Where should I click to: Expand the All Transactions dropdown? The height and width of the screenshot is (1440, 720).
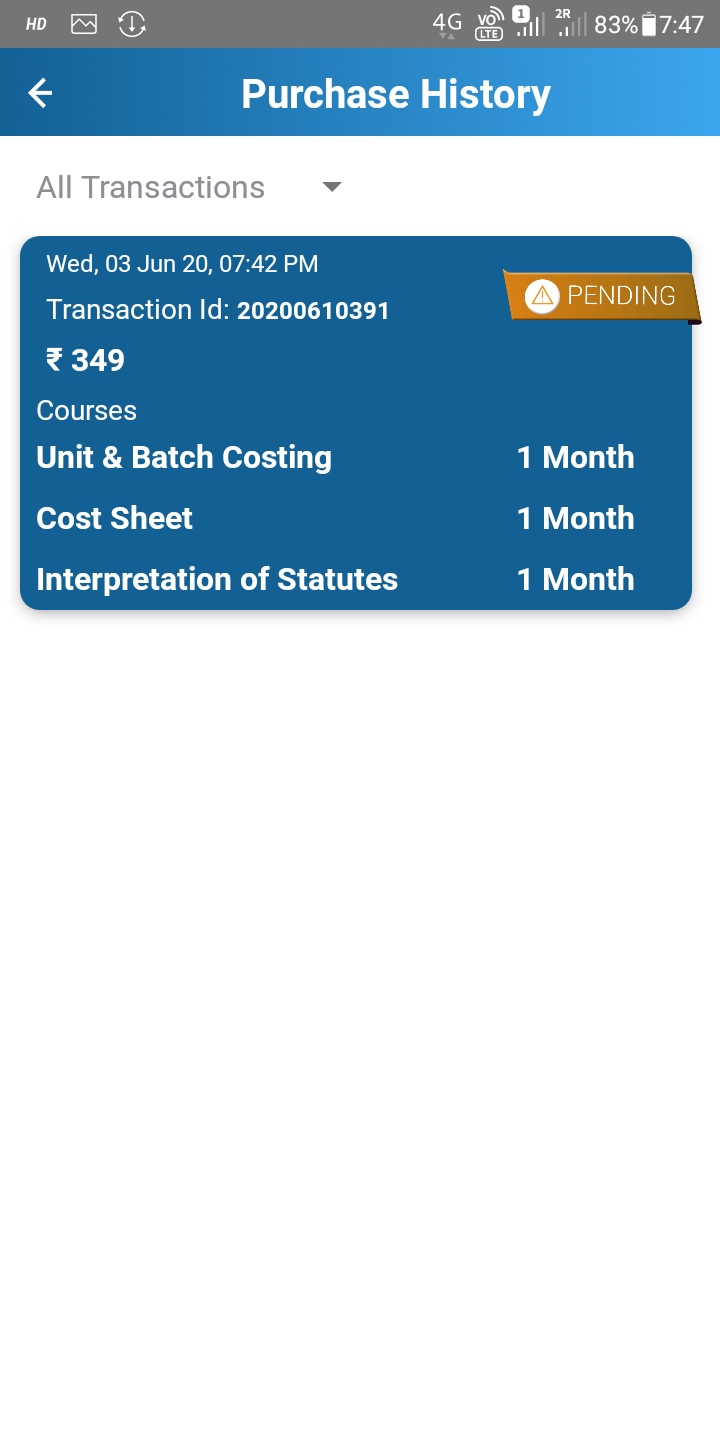click(190, 188)
